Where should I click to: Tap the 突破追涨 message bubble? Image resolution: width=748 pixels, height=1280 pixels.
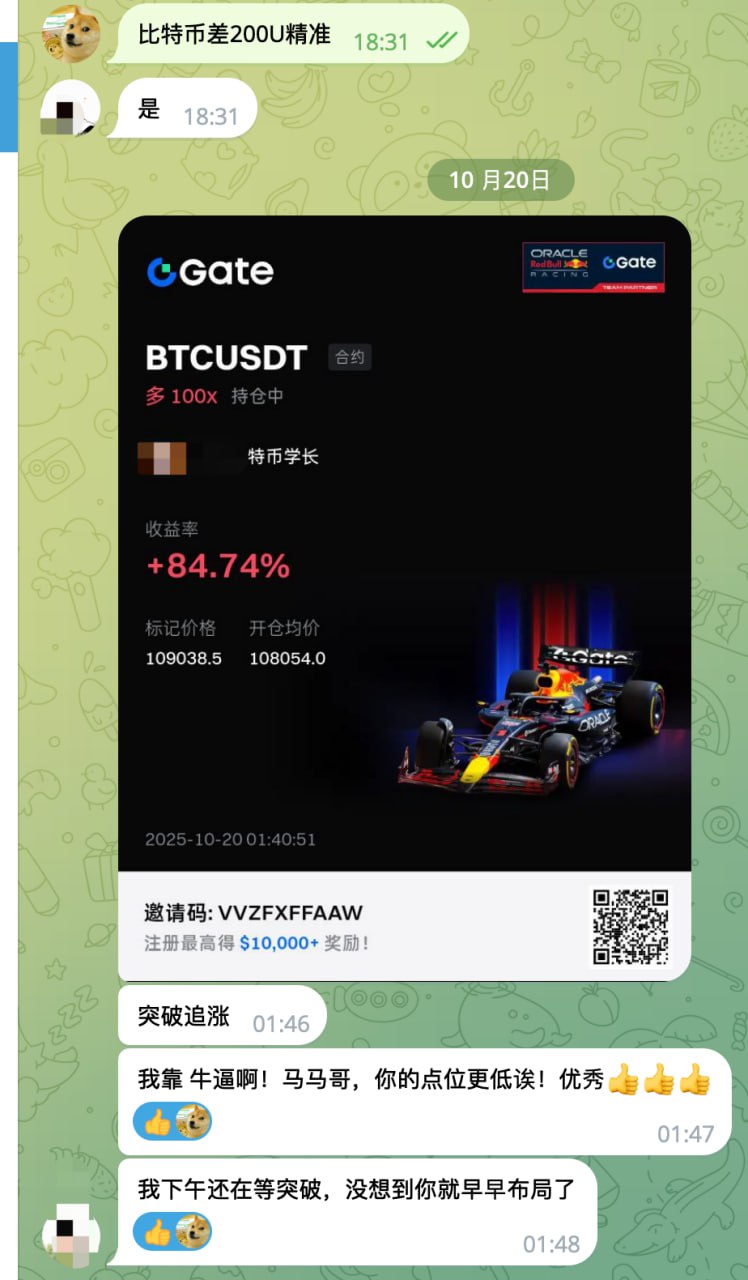click(x=221, y=1016)
